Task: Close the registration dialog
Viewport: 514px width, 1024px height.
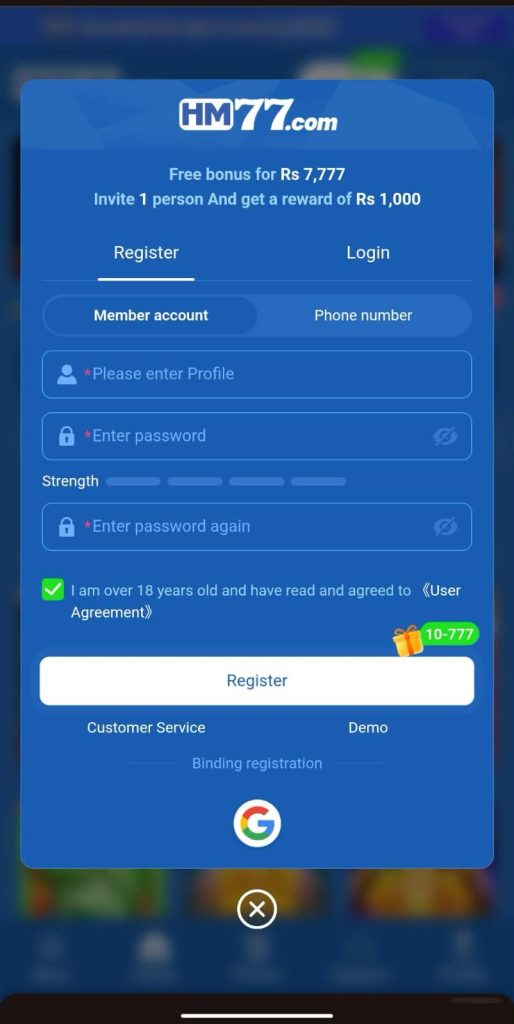Action: coord(257,909)
